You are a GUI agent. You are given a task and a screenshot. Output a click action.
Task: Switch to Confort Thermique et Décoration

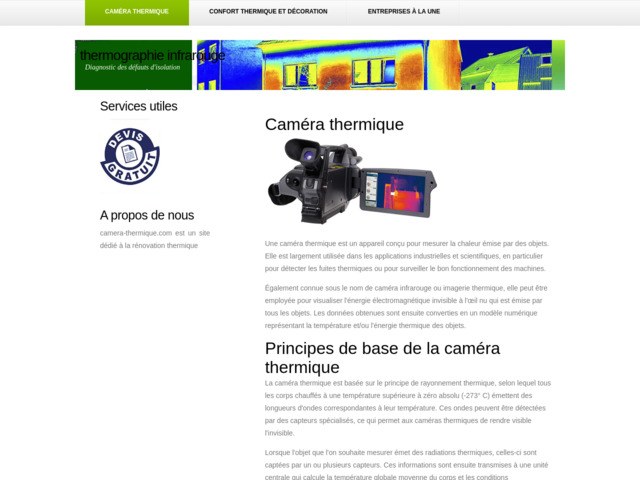click(268, 12)
